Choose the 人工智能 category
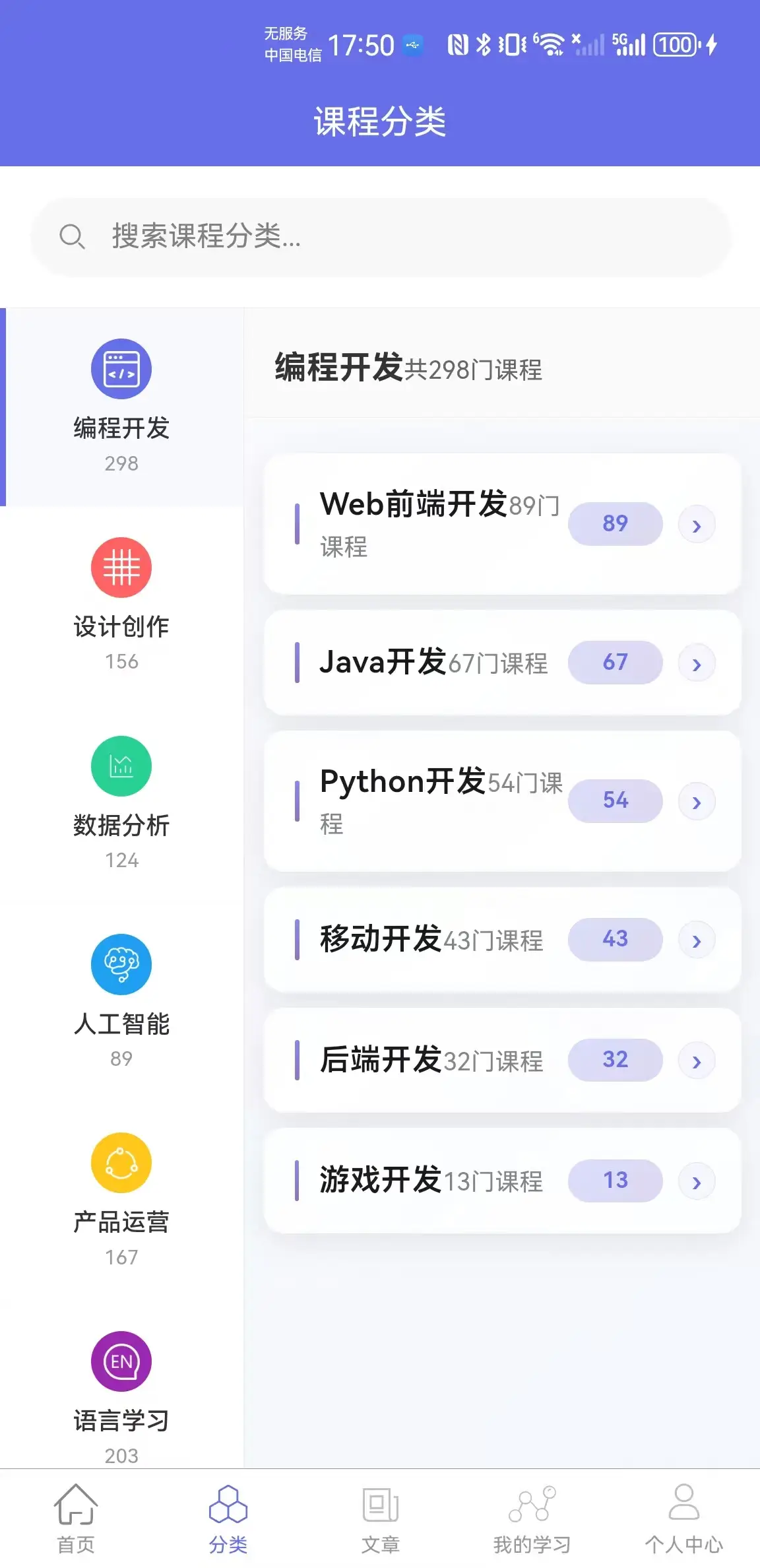 121,1001
